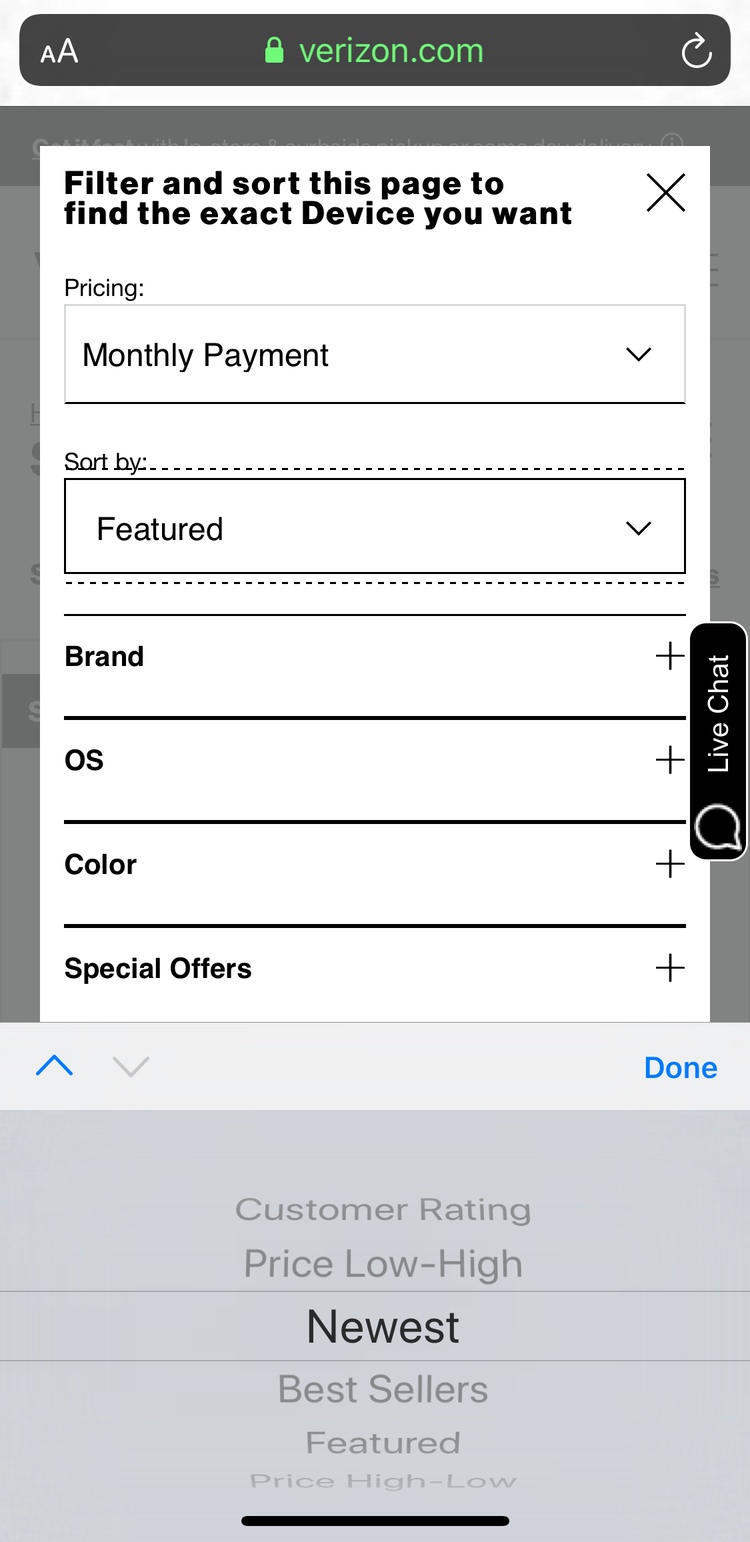Open the Safari text size menu

click(59, 52)
